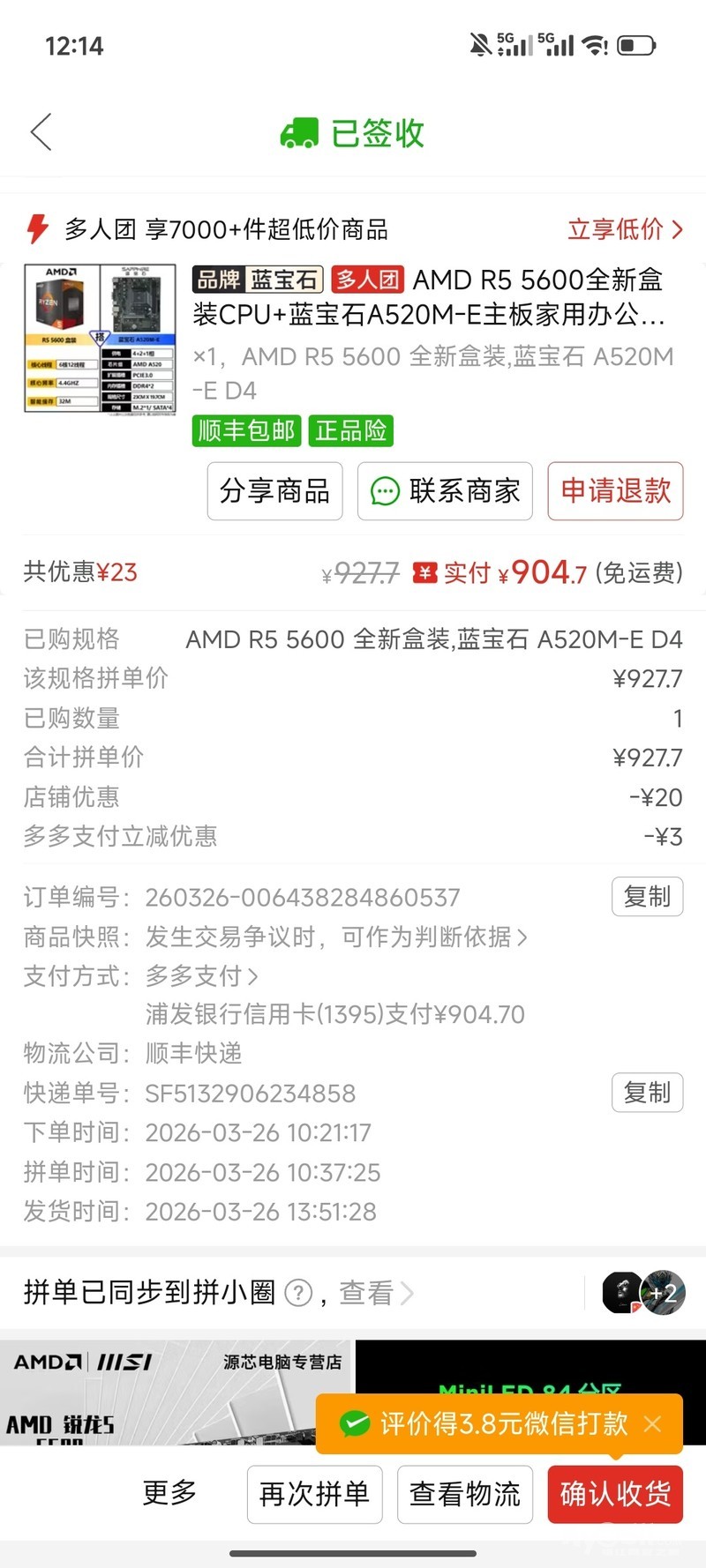Dismiss the 评价得3.8元 reward popup

tap(653, 1423)
